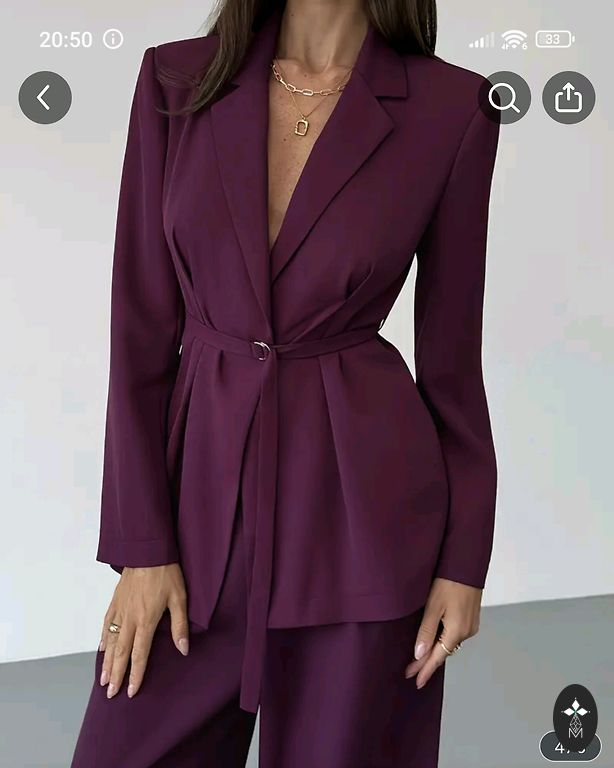The height and width of the screenshot is (768, 614).
Task: Share this product
Action: click(x=568, y=97)
